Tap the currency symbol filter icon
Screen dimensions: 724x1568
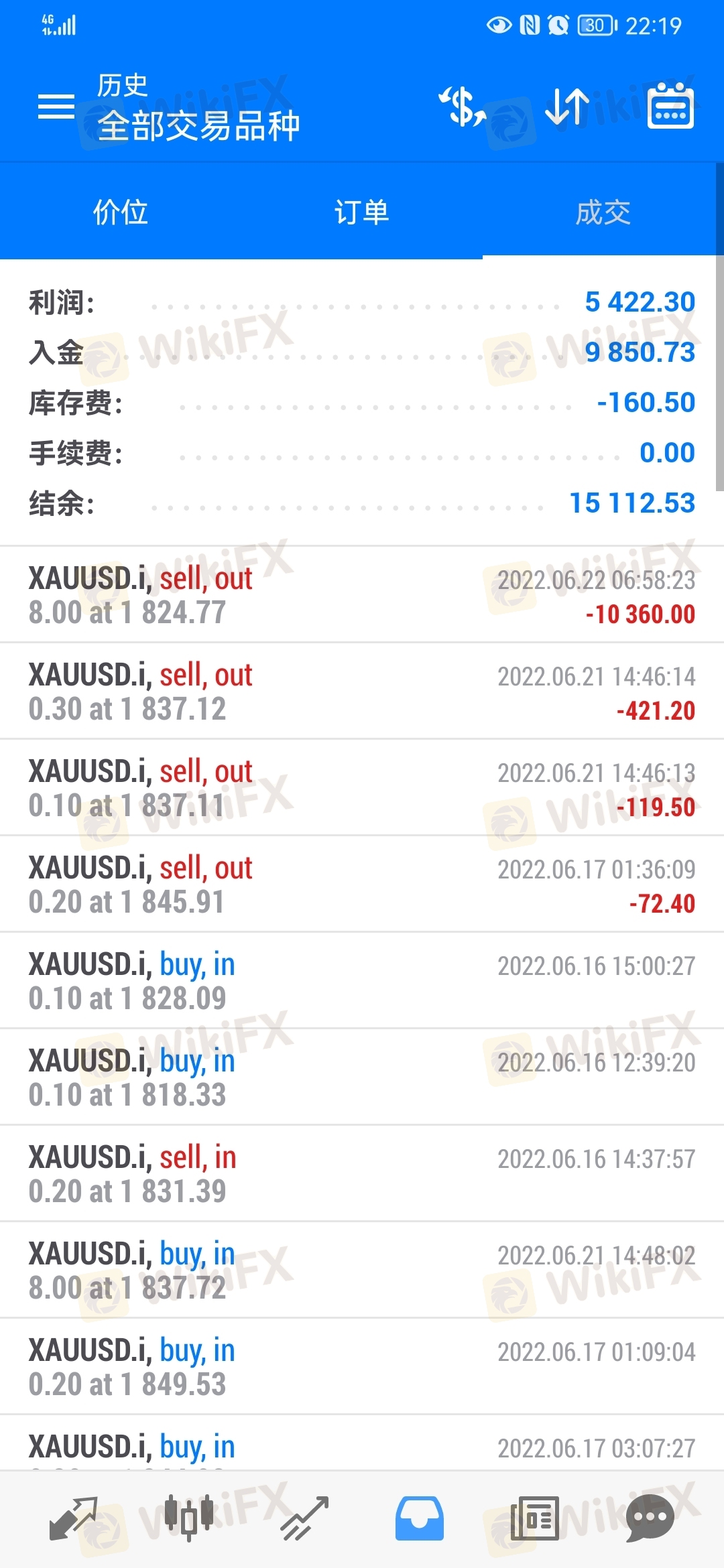tap(463, 107)
